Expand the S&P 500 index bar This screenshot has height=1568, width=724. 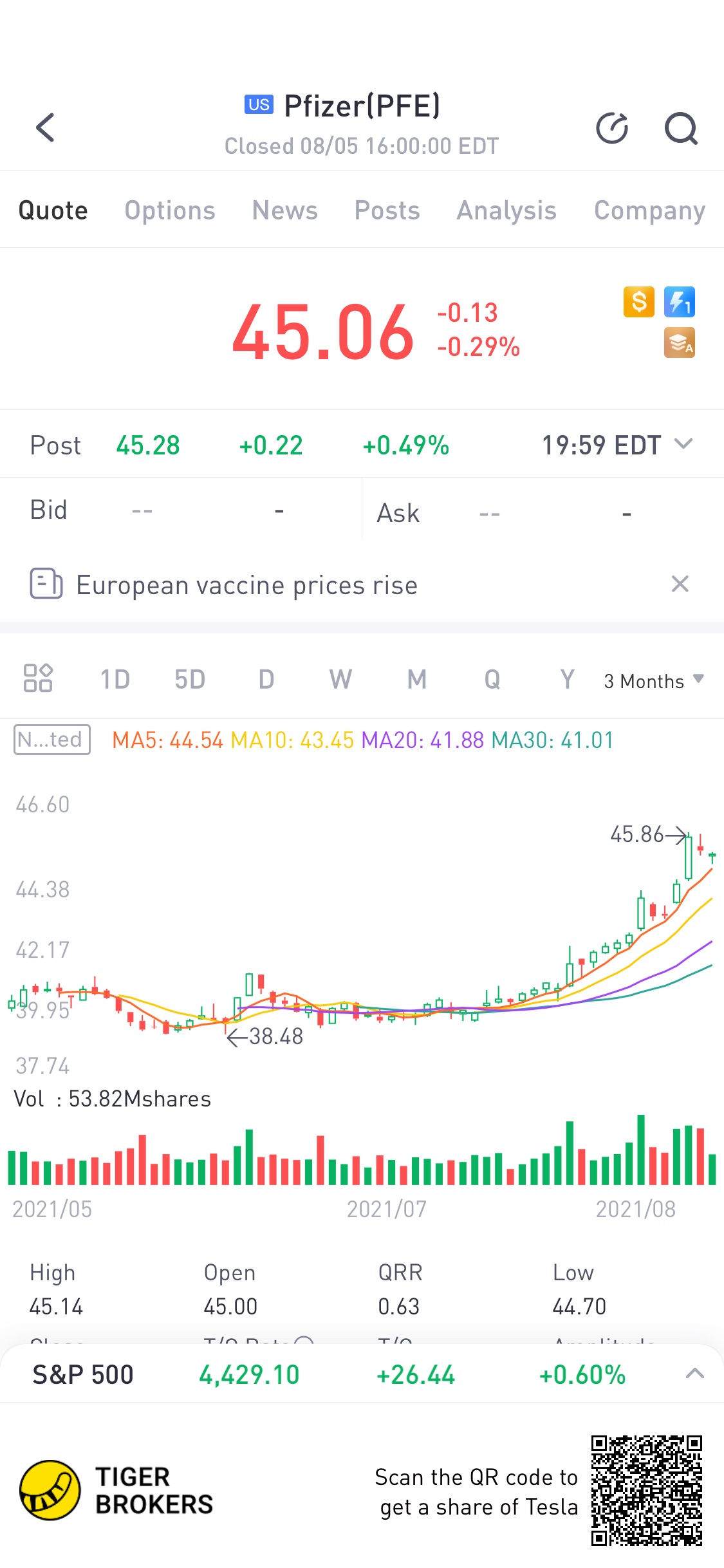coord(694,1374)
